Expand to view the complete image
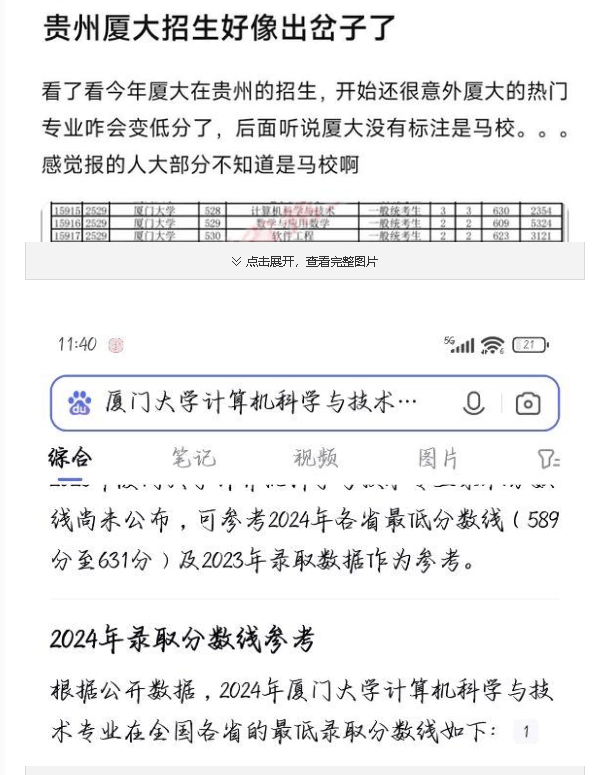Screen dimensions: 609x775 [304, 261]
